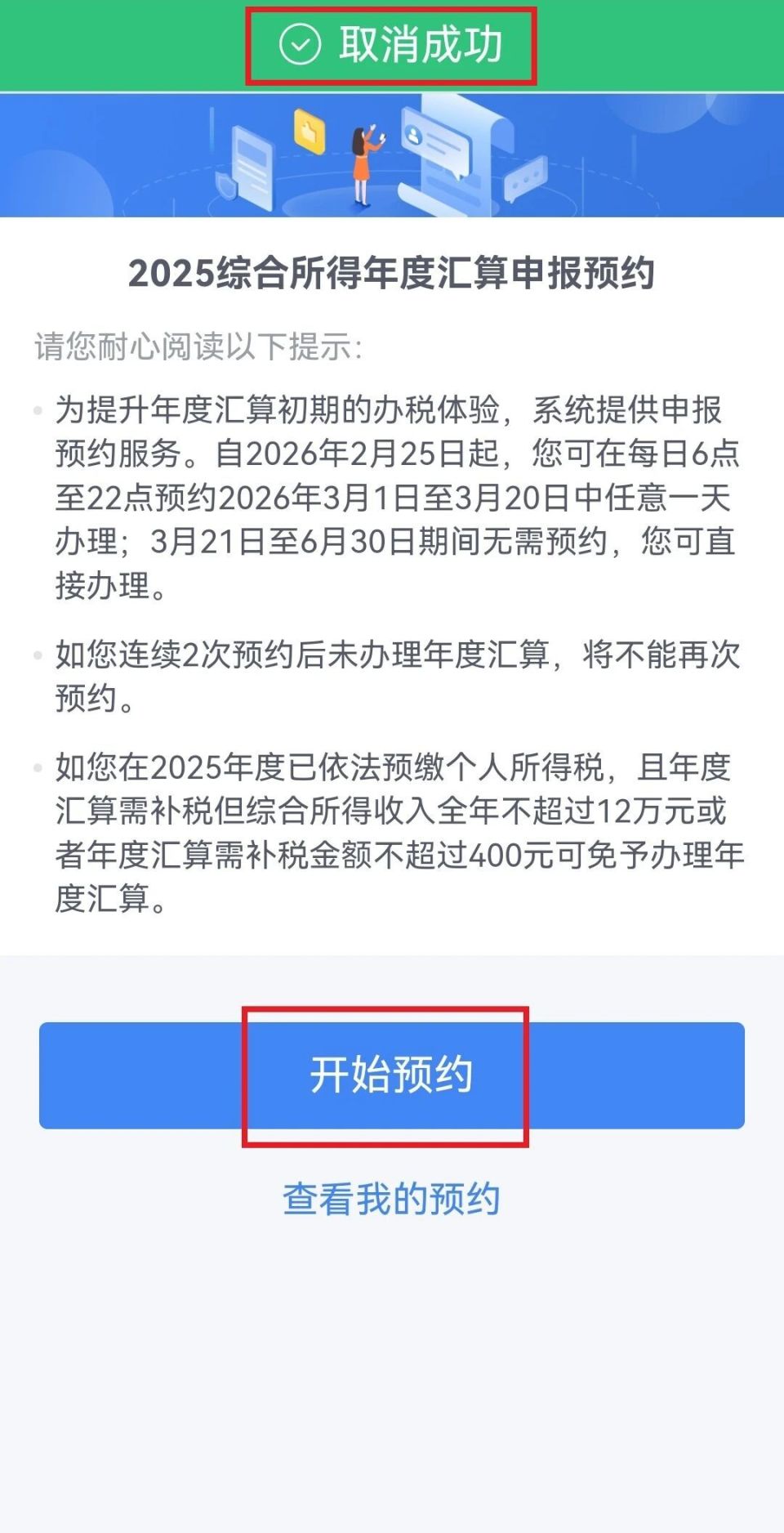Screen dimensions: 784x1533
Task: Click the profile chat card on the scroll
Action: 434,143
